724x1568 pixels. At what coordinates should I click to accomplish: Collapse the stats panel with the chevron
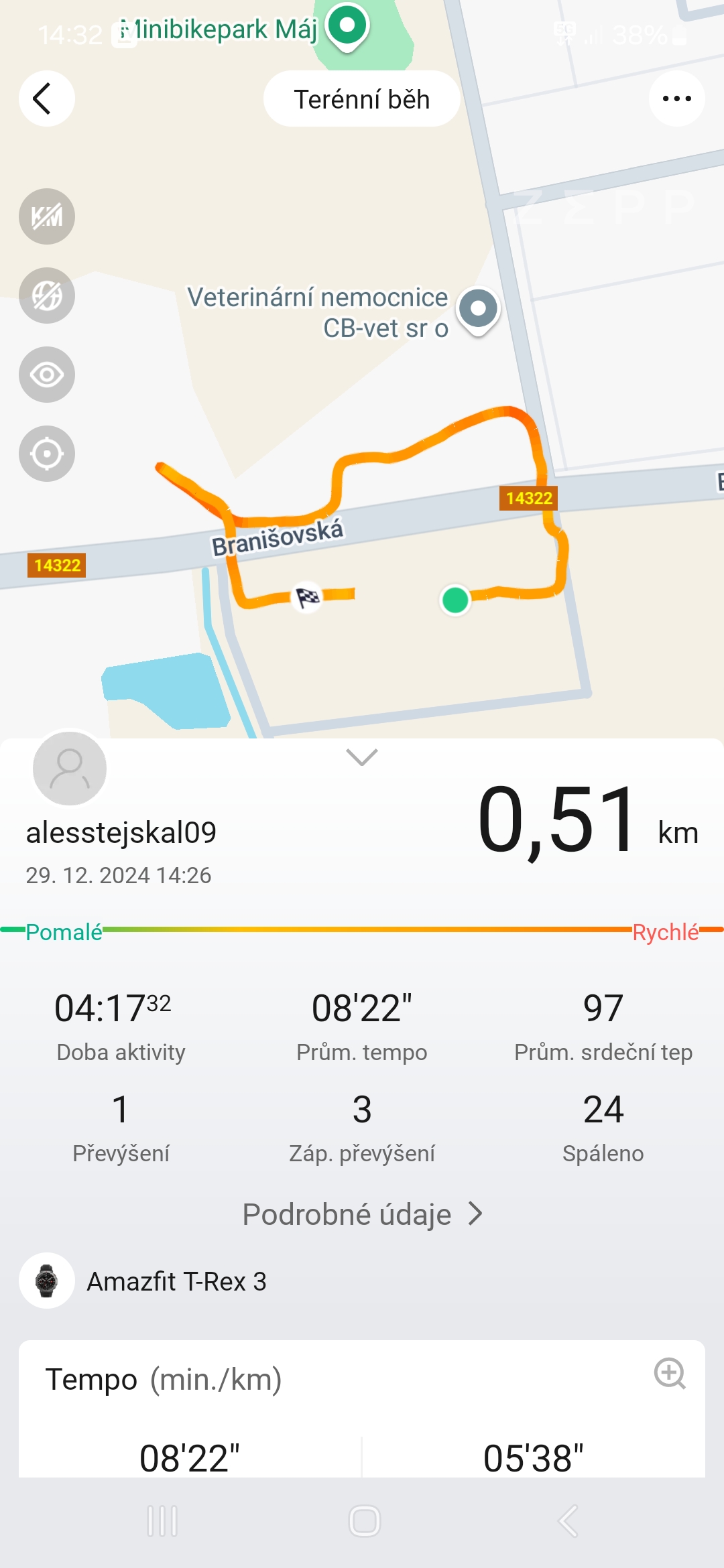[362, 757]
